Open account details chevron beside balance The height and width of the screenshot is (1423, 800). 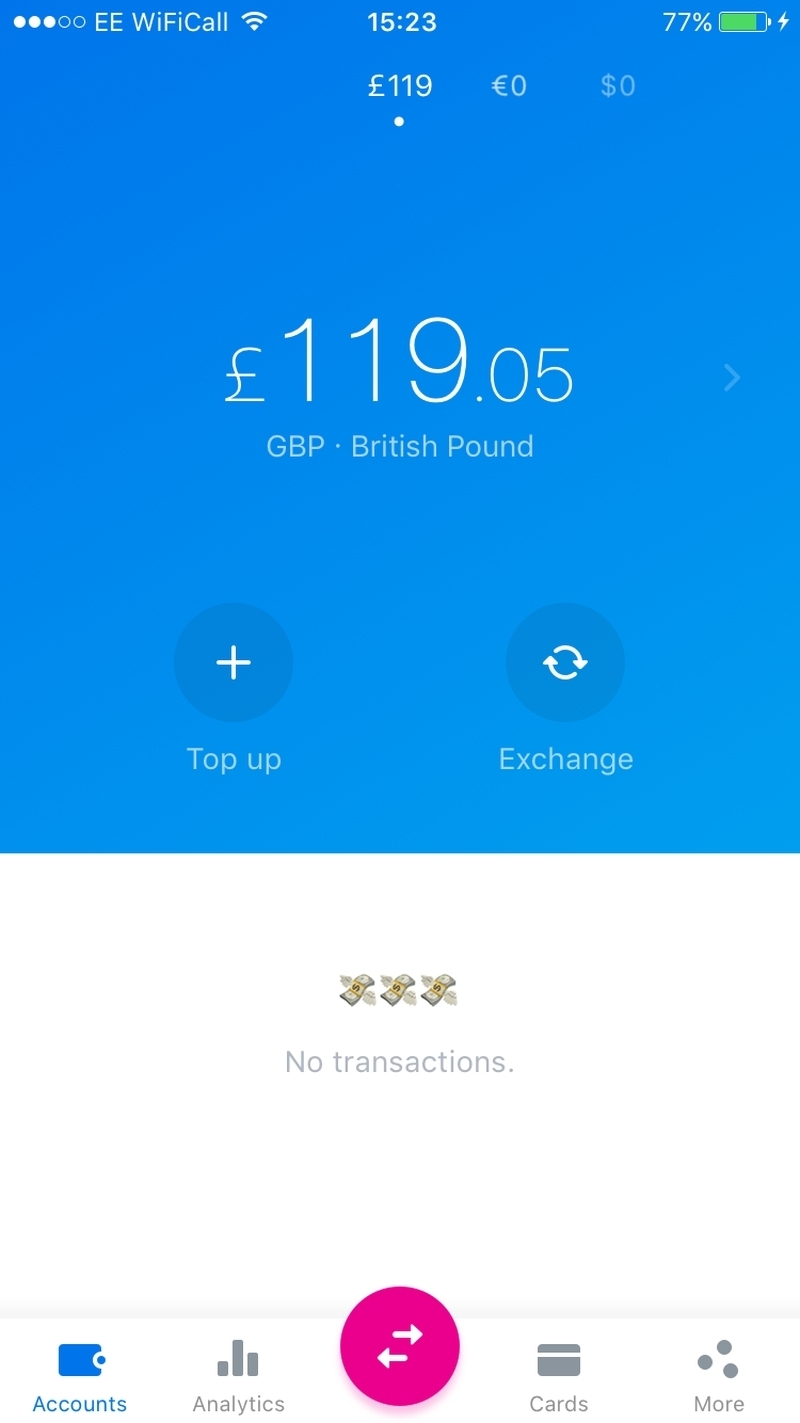[732, 377]
